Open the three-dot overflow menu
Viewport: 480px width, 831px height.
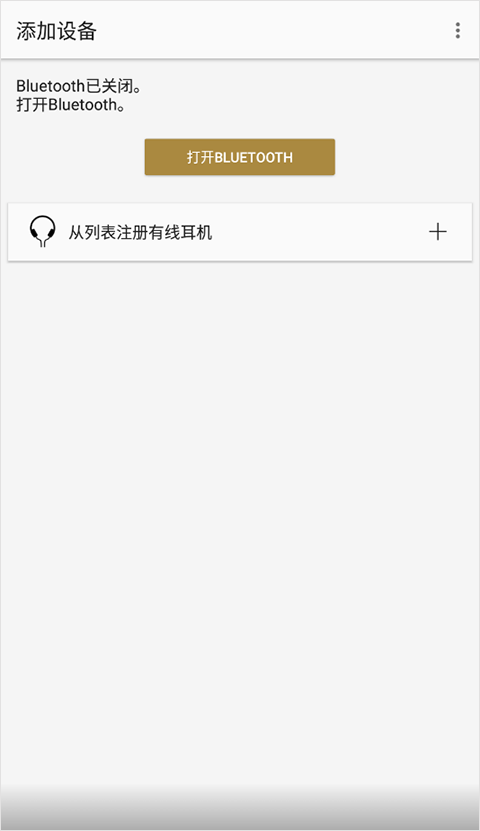pyautogui.click(x=457, y=31)
